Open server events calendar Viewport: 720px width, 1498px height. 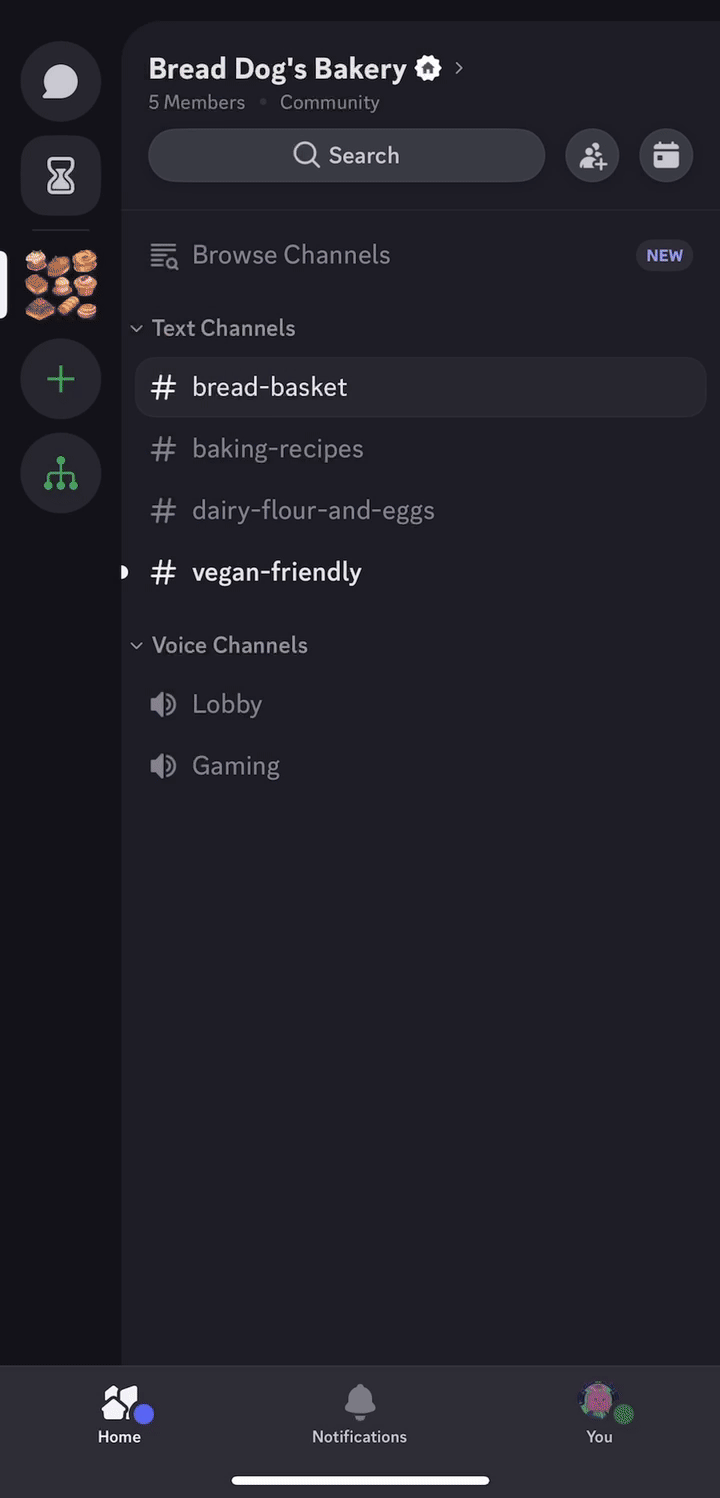click(666, 155)
